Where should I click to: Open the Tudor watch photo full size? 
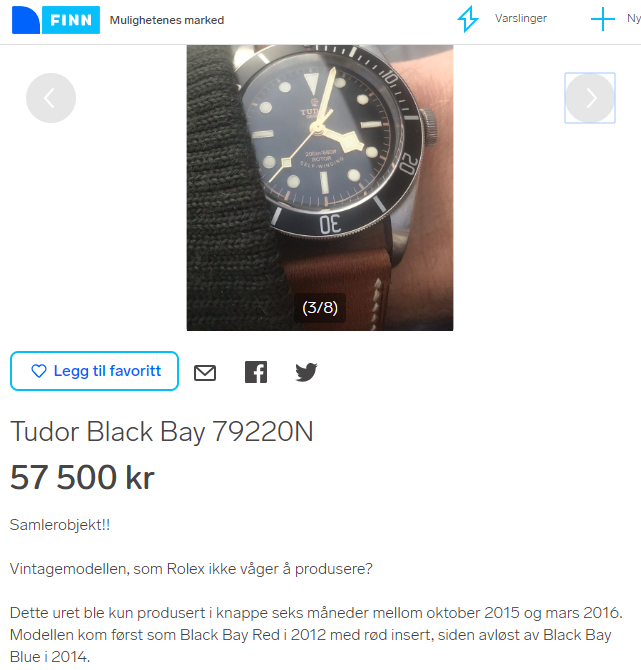pyautogui.click(x=320, y=180)
